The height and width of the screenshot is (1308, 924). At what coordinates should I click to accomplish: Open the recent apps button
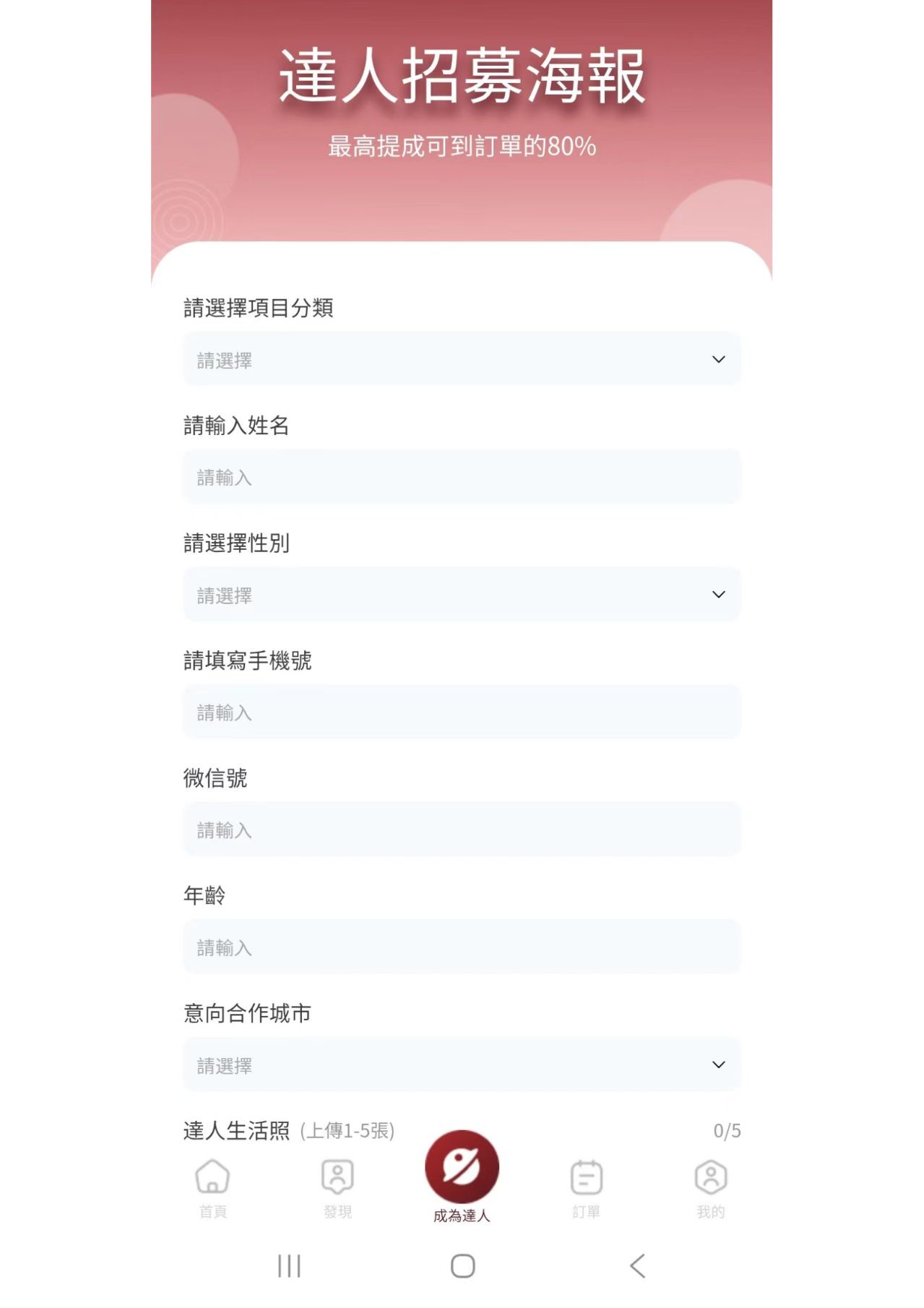289,1266
